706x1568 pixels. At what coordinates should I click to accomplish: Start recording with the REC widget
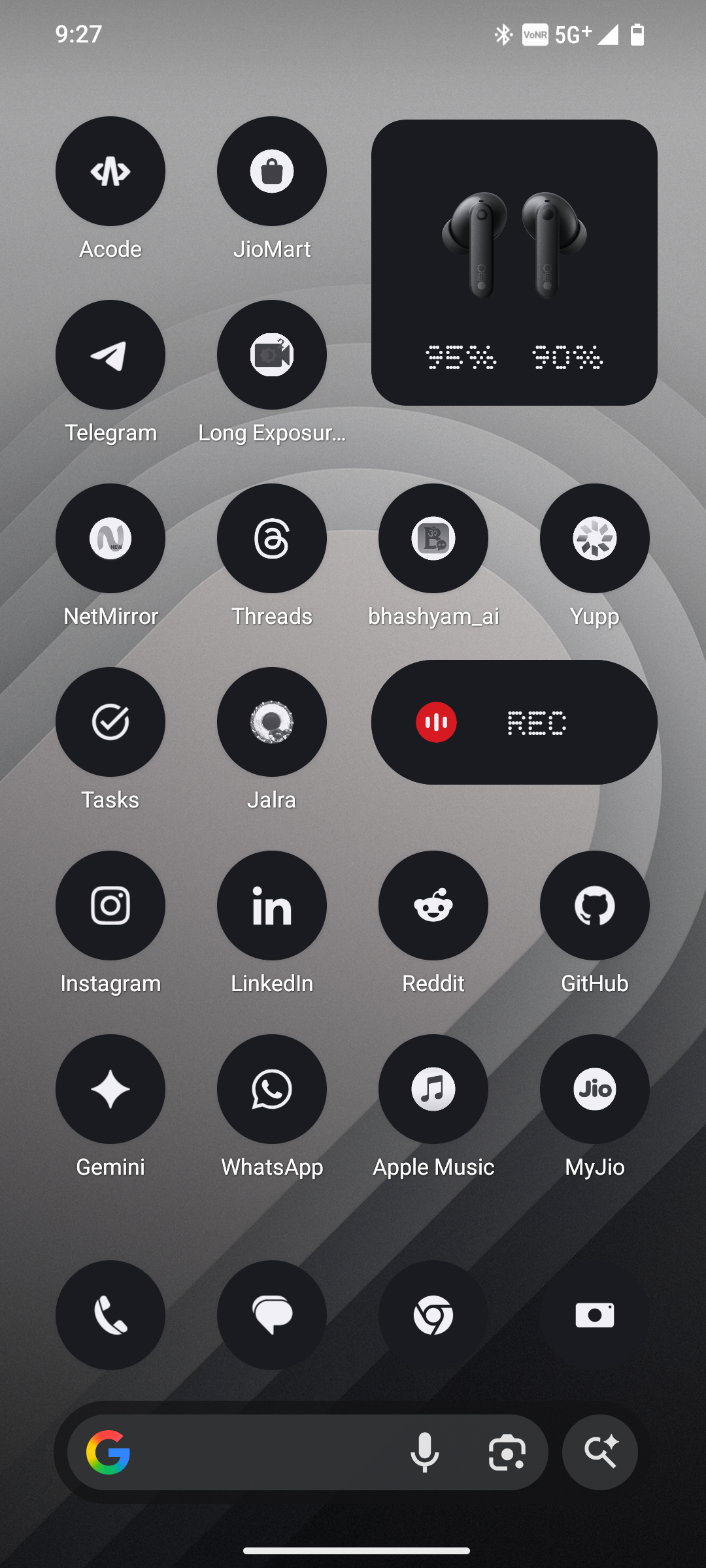point(437,722)
